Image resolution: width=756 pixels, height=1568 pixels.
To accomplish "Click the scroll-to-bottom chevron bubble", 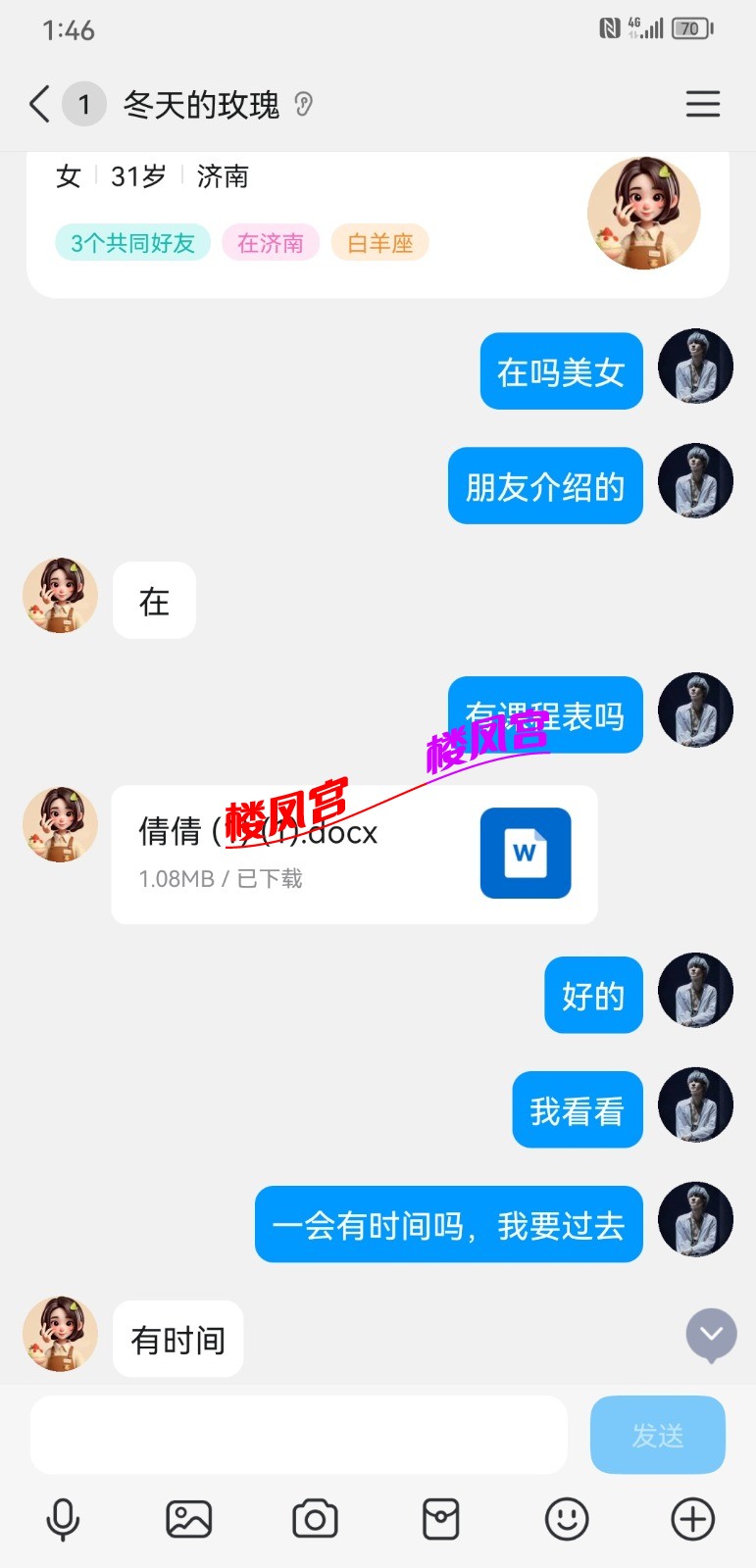I will (x=711, y=1333).
